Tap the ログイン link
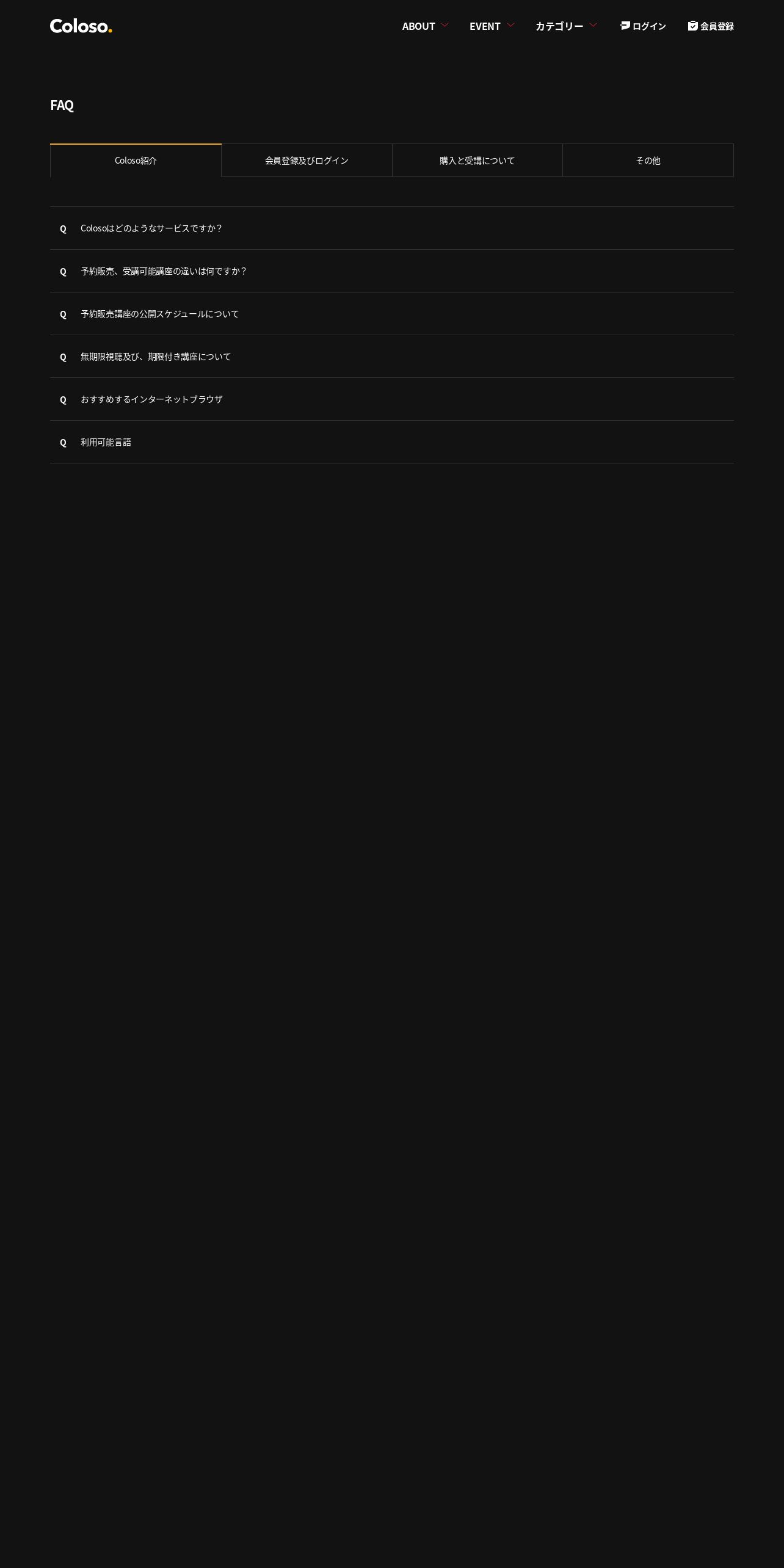 [643, 26]
